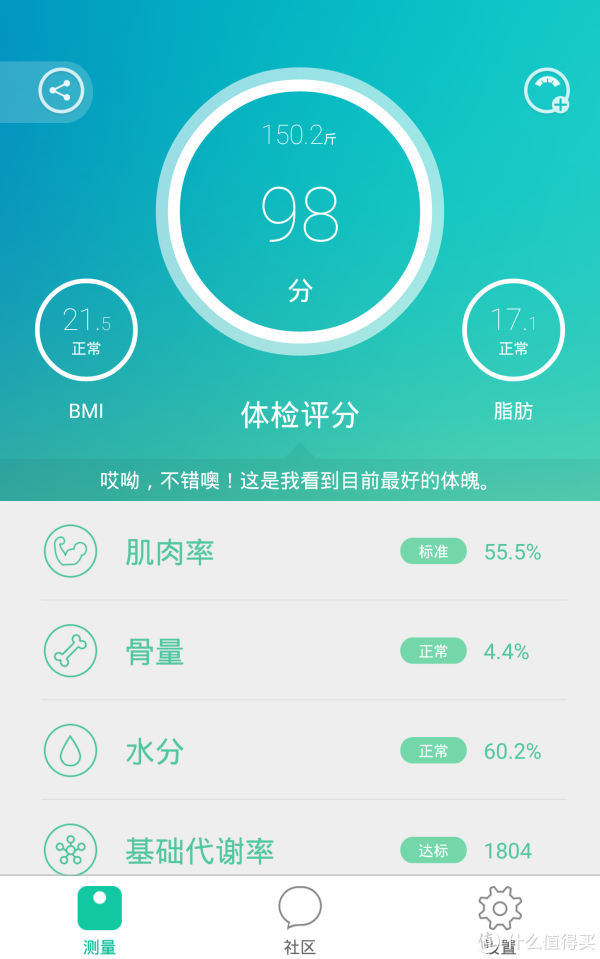Open the BMI 21.5 circle
Viewport: 600px width, 959px height.
[86, 330]
